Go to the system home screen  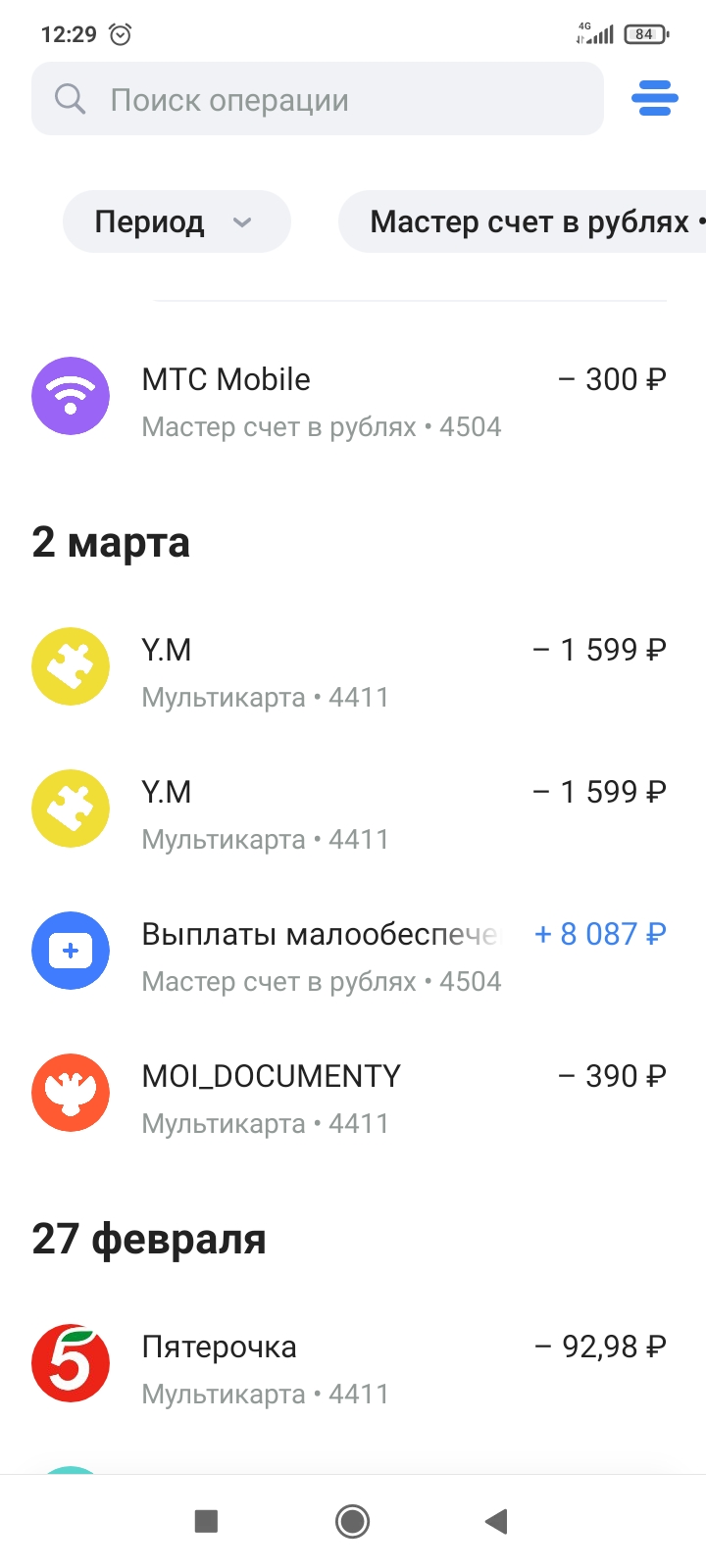pos(352,1521)
